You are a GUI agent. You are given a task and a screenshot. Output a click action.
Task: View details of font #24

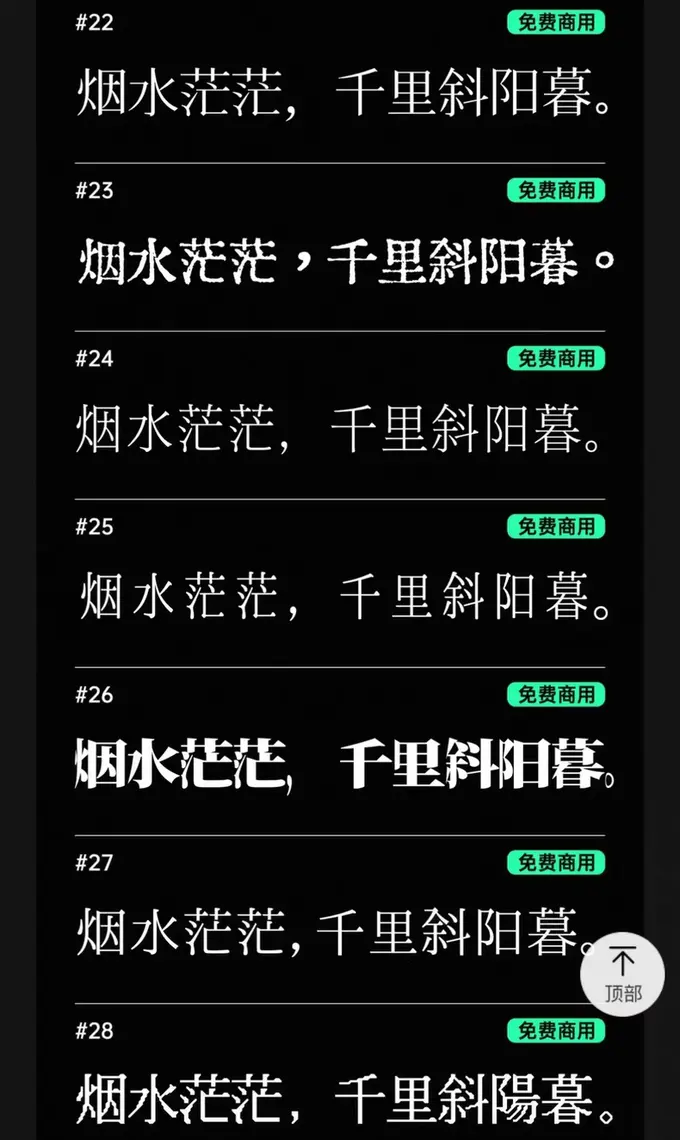point(340,430)
